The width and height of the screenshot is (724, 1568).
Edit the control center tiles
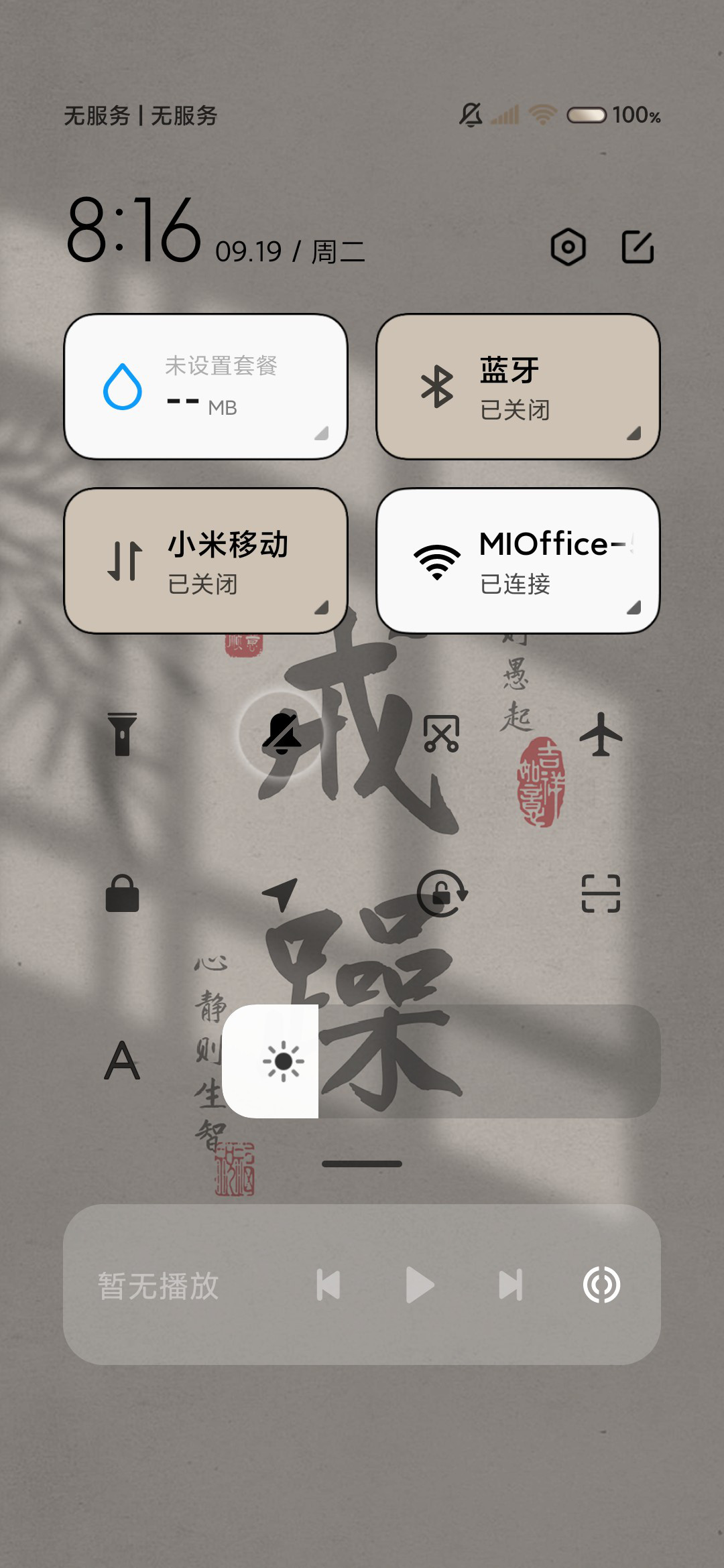(638, 247)
